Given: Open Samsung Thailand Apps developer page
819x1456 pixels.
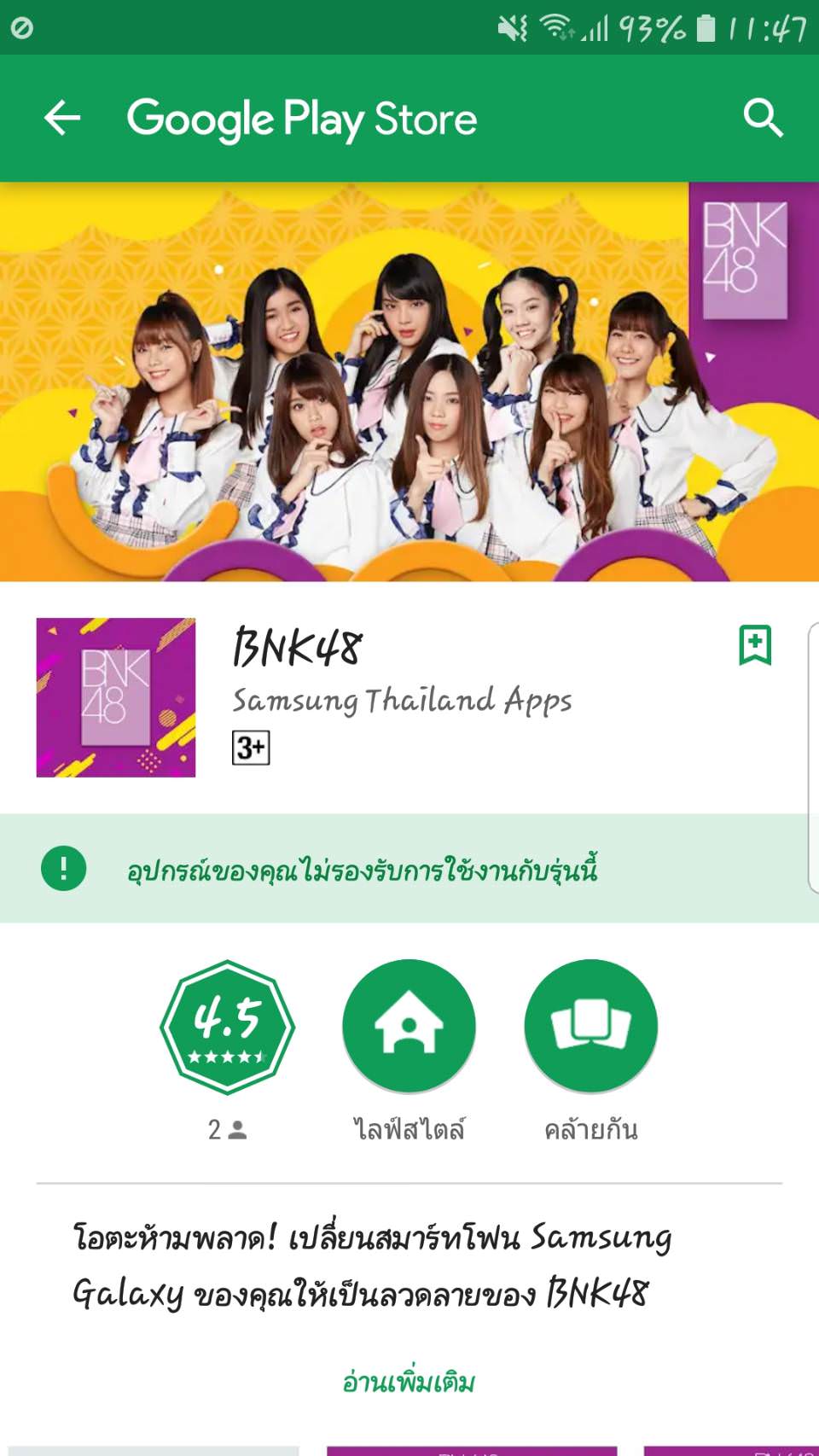Looking at the screenshot, I should [402, 701].
